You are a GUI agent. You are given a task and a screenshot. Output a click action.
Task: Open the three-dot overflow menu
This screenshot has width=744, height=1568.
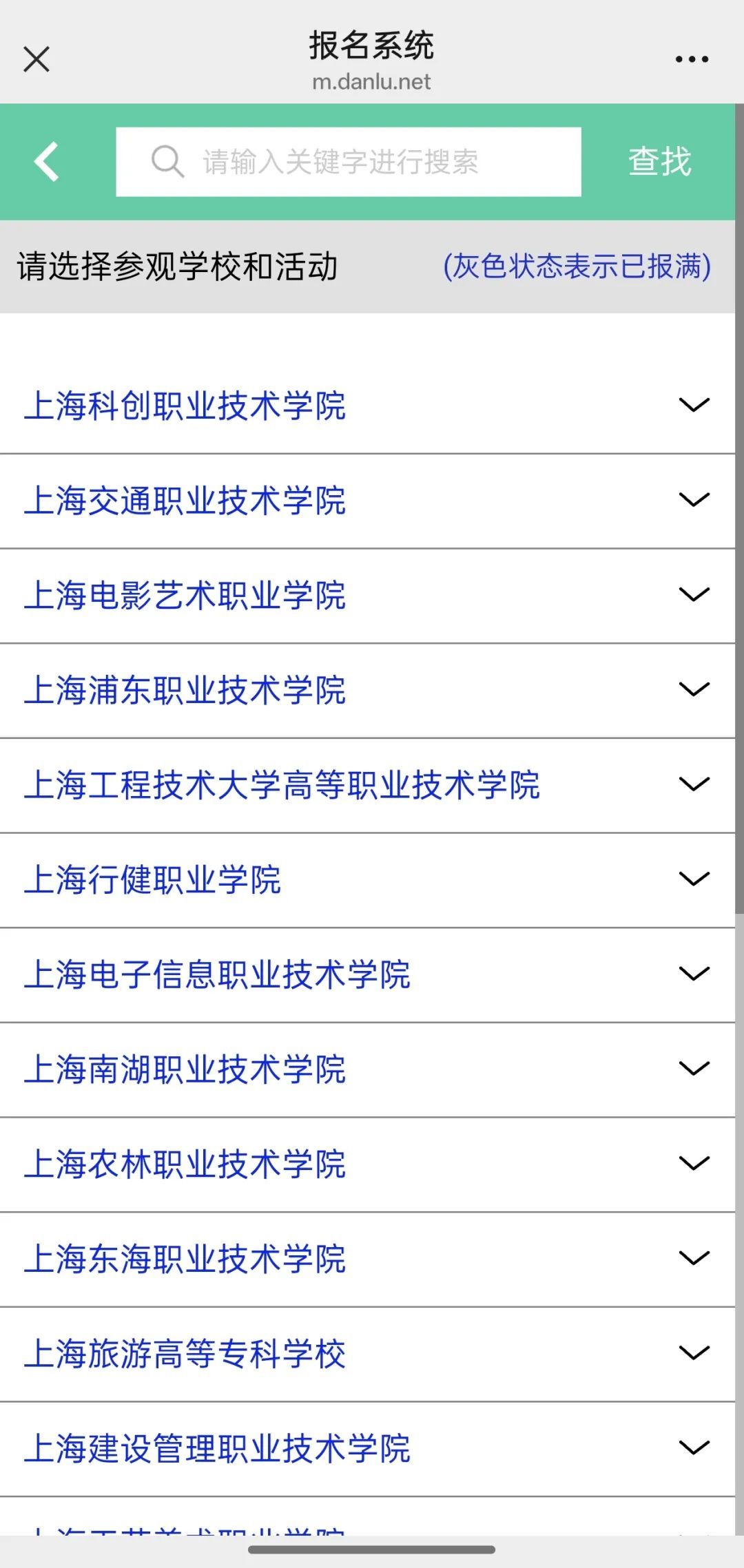tap(692, 59)
